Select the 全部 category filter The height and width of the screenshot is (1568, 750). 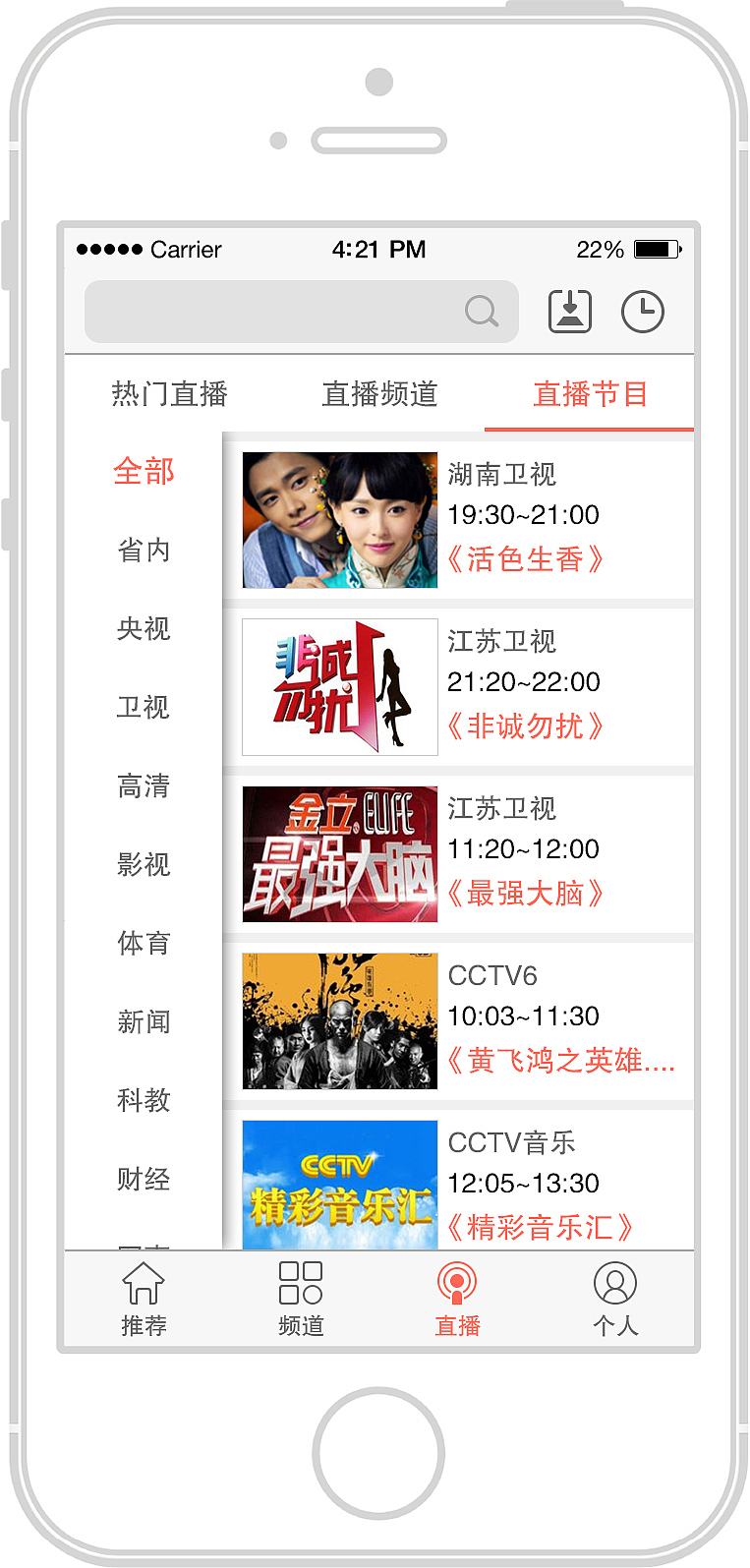point(144,472)
